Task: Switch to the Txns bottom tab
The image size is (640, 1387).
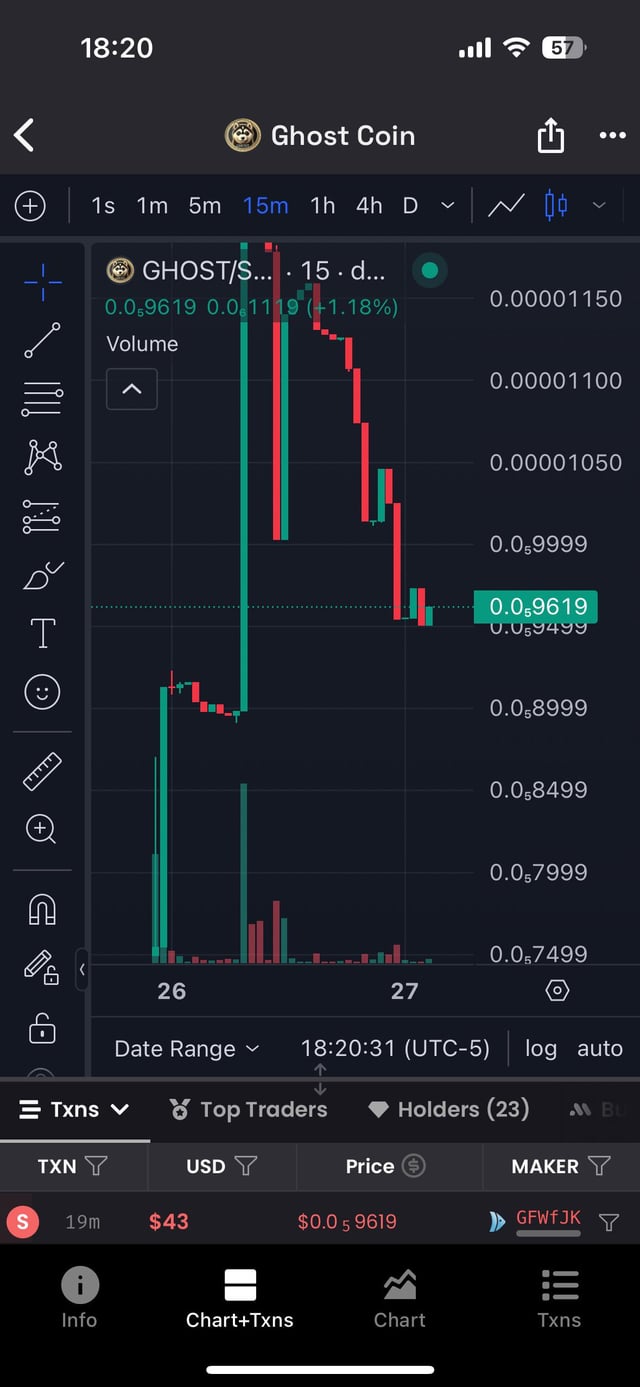Action: click(559, 1298)
